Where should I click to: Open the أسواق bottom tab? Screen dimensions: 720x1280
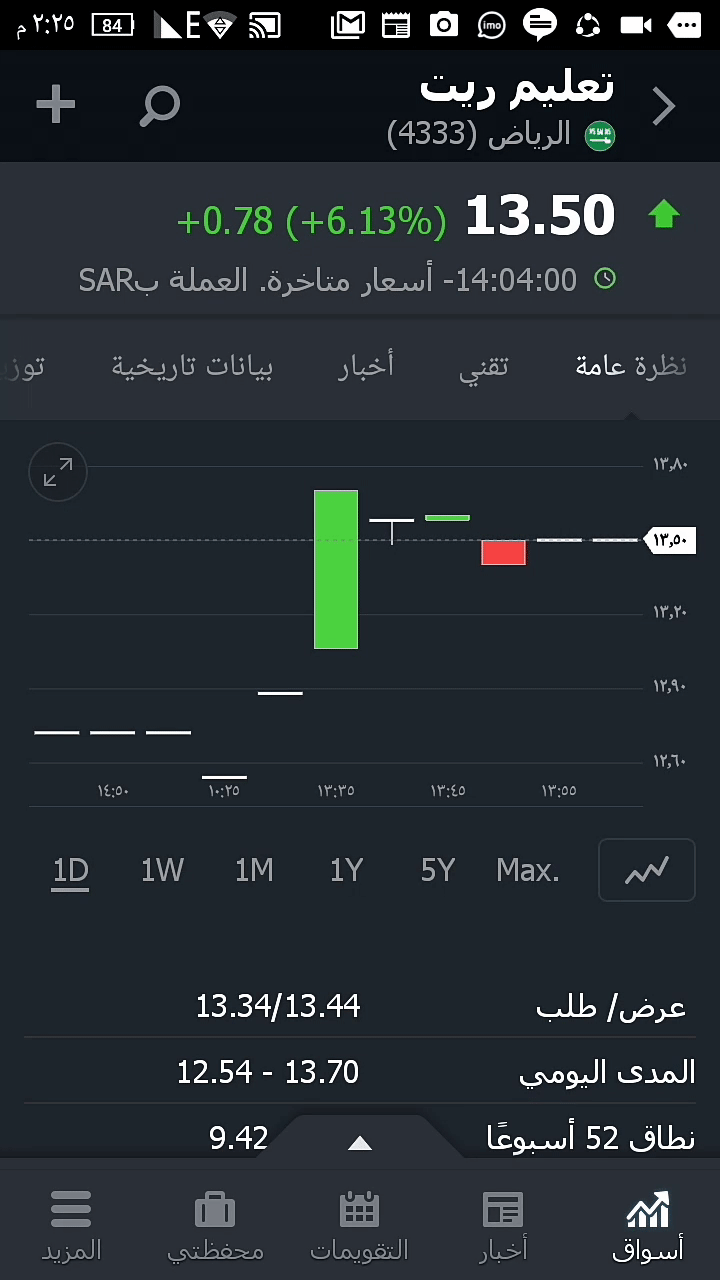(x=648, y=1225)
